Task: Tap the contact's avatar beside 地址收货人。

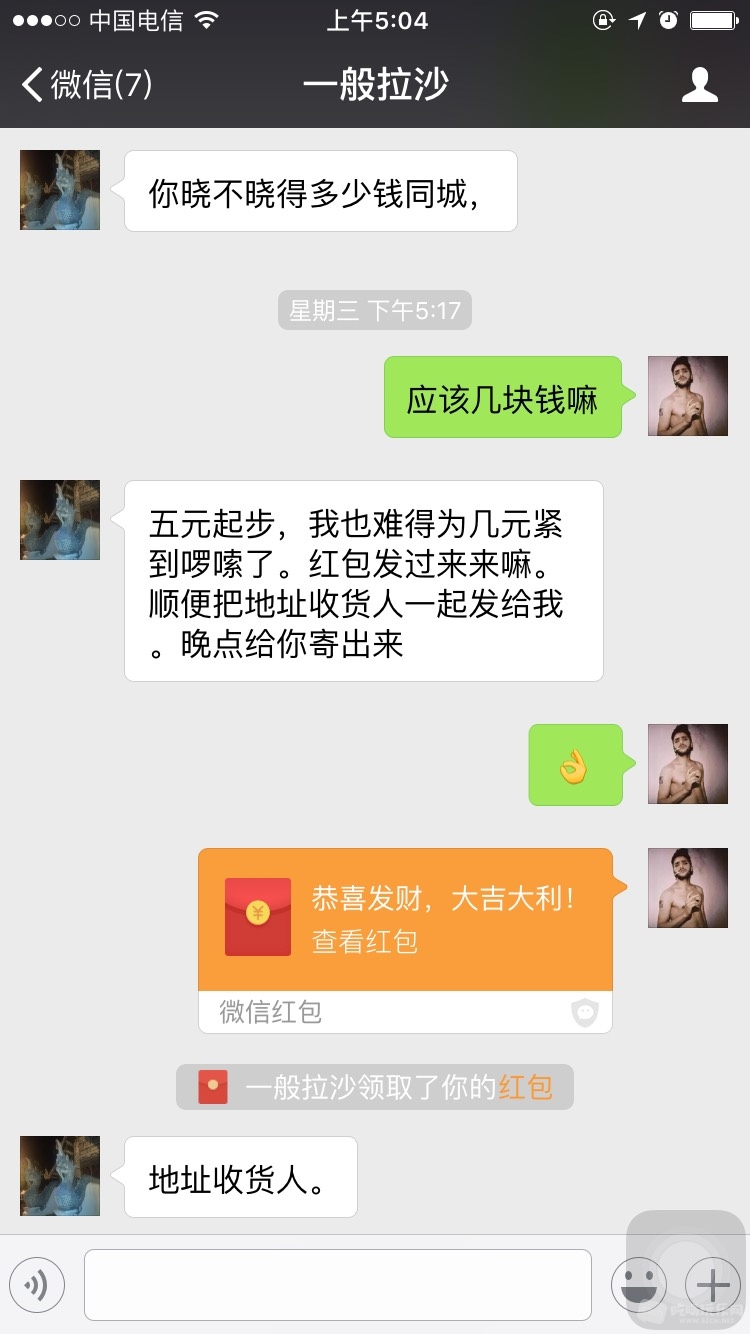Action: (x=60, y=1176)
